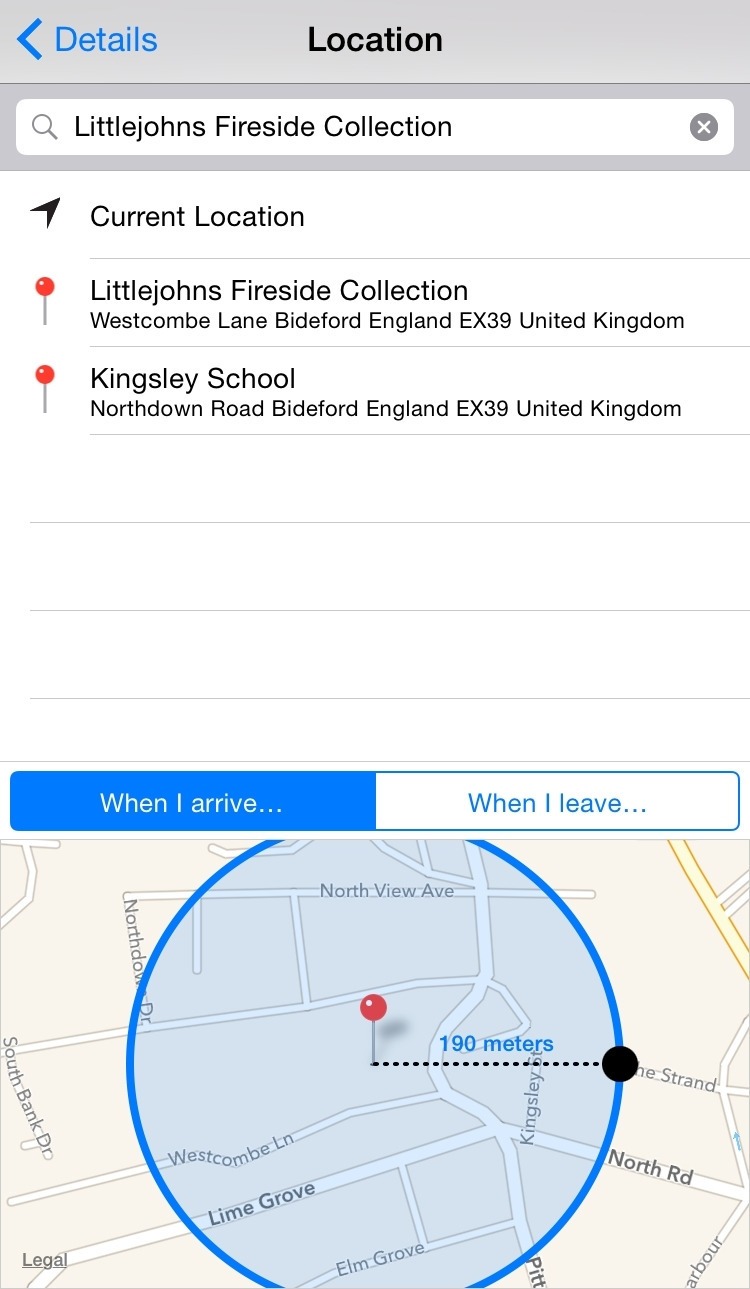Open the Legal link on the map

coord(44,1259)
